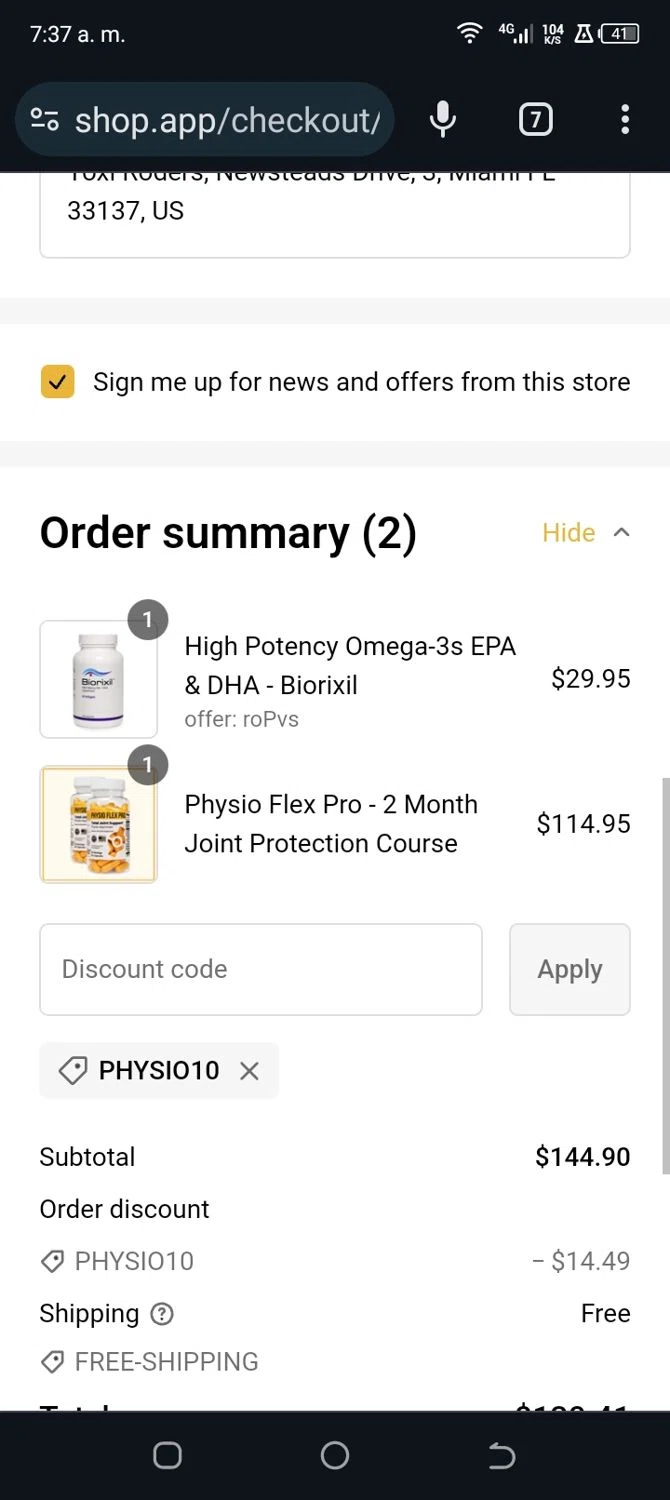Open the Shipping info help icon
The height and width of the screenshot is (1500, 670).
coord(161,1314)
